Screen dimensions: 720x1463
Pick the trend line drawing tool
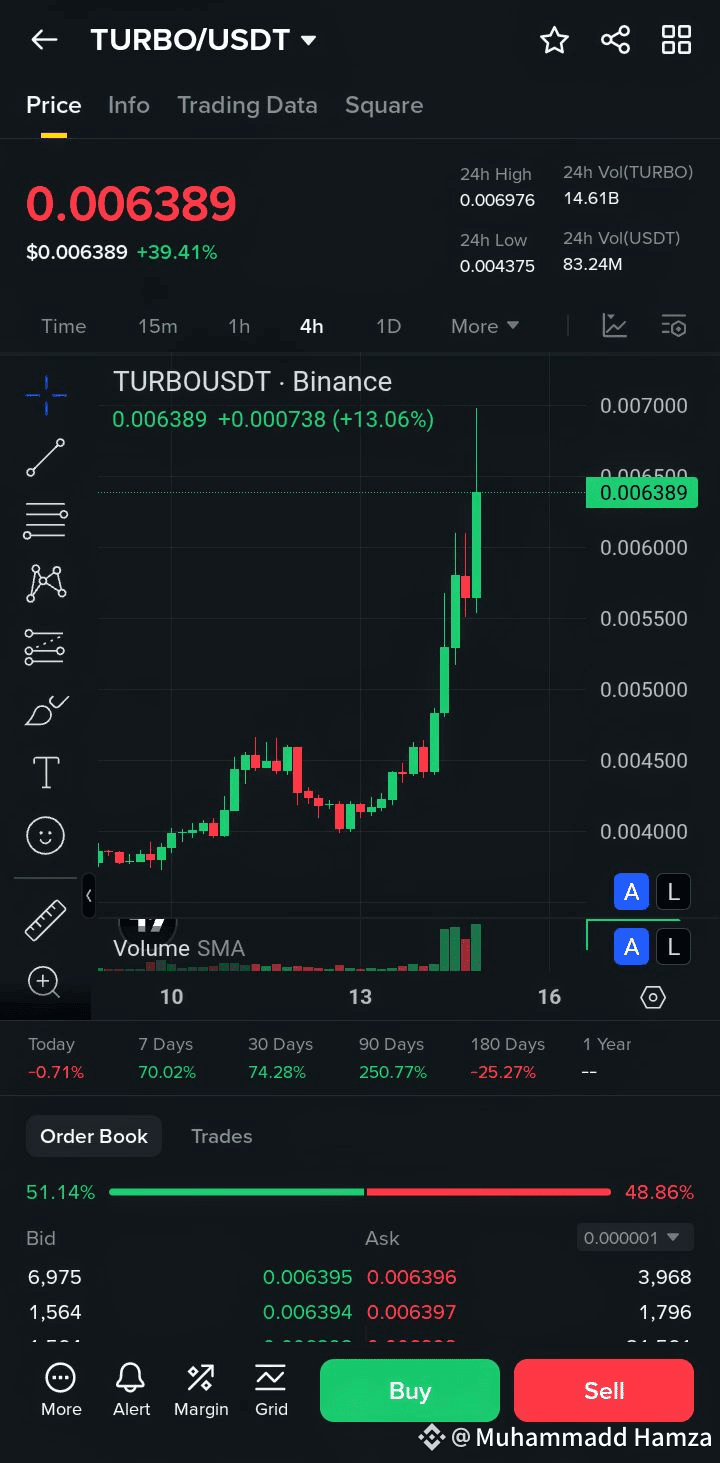pyautogui.click(x=45, y=457)
